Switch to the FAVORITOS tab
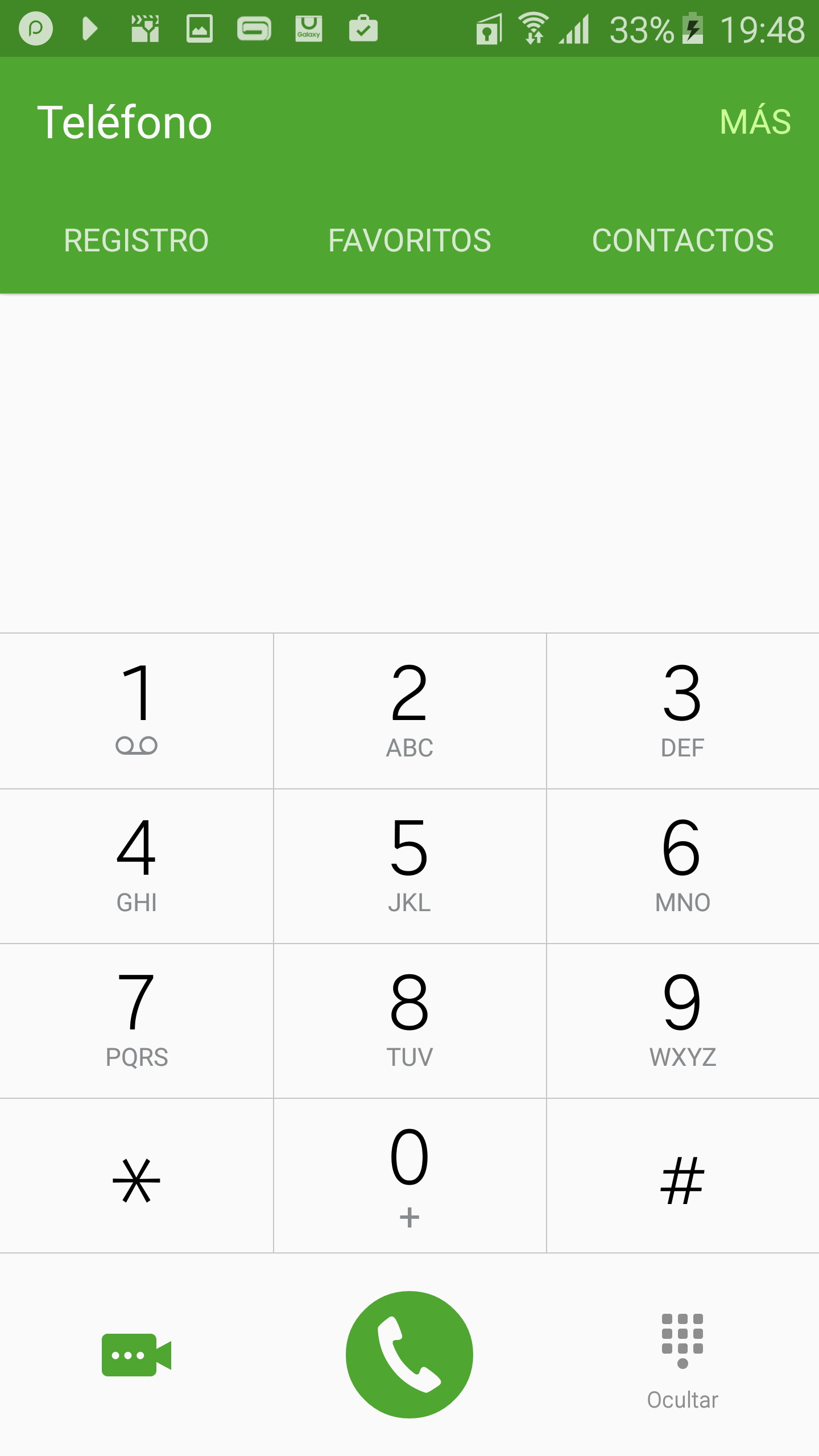The width and height of the screenshot is (819, 1456). [409, 240]
